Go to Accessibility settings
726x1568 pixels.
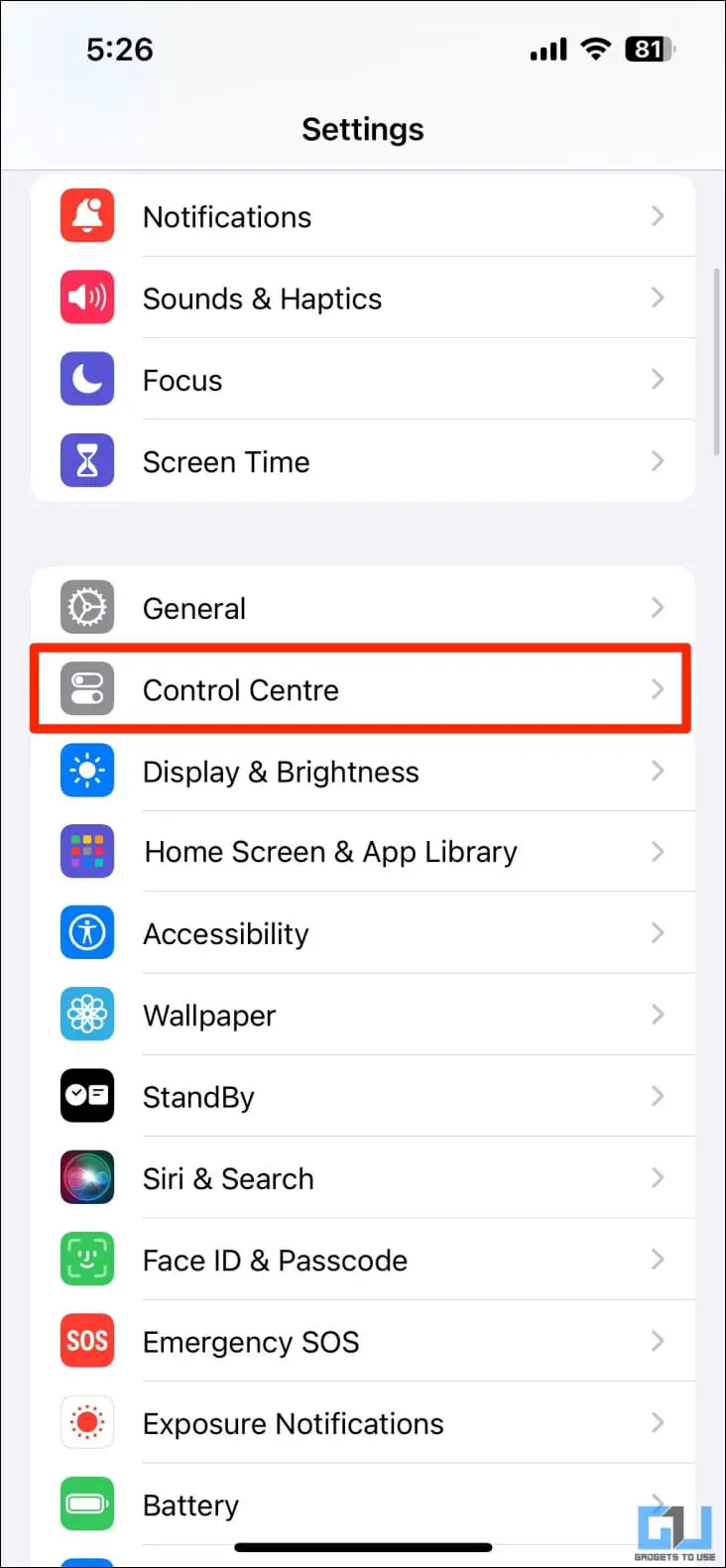coord(363,933)
